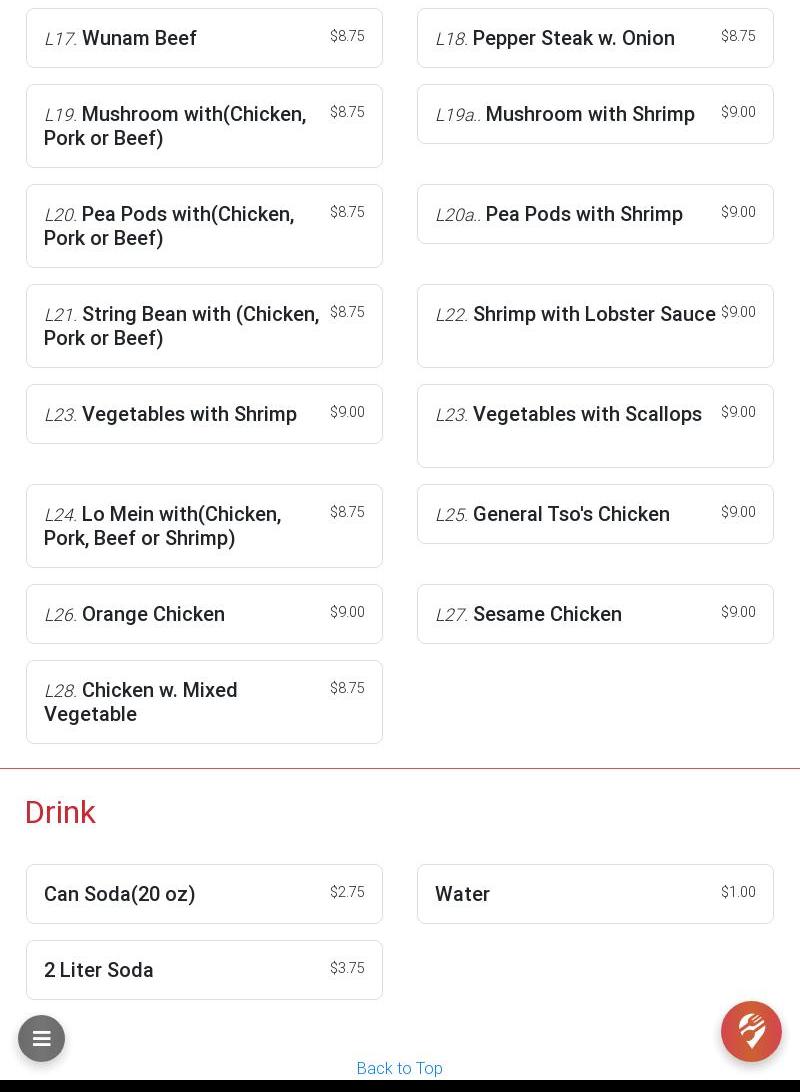The width and height of the screenshot is (800, 1092).
Task: Select L20a Pea Pods with Shrimp
Action: click(595, 214)
